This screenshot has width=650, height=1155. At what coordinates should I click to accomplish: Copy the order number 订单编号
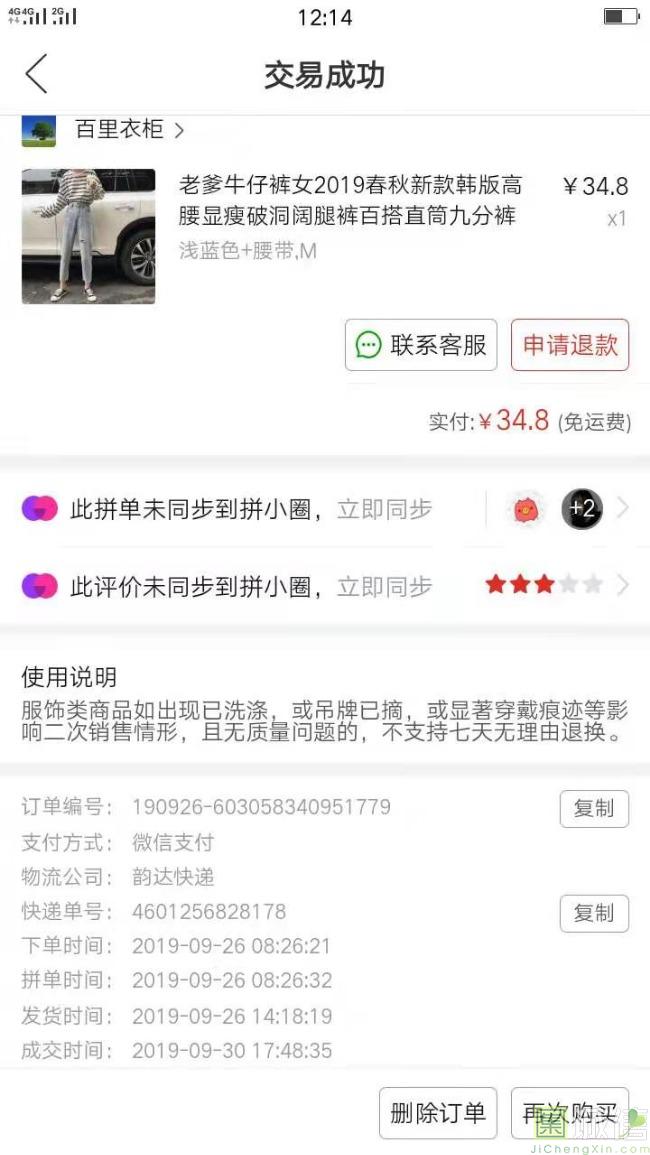pyautogui.click(x=594, y=809)
